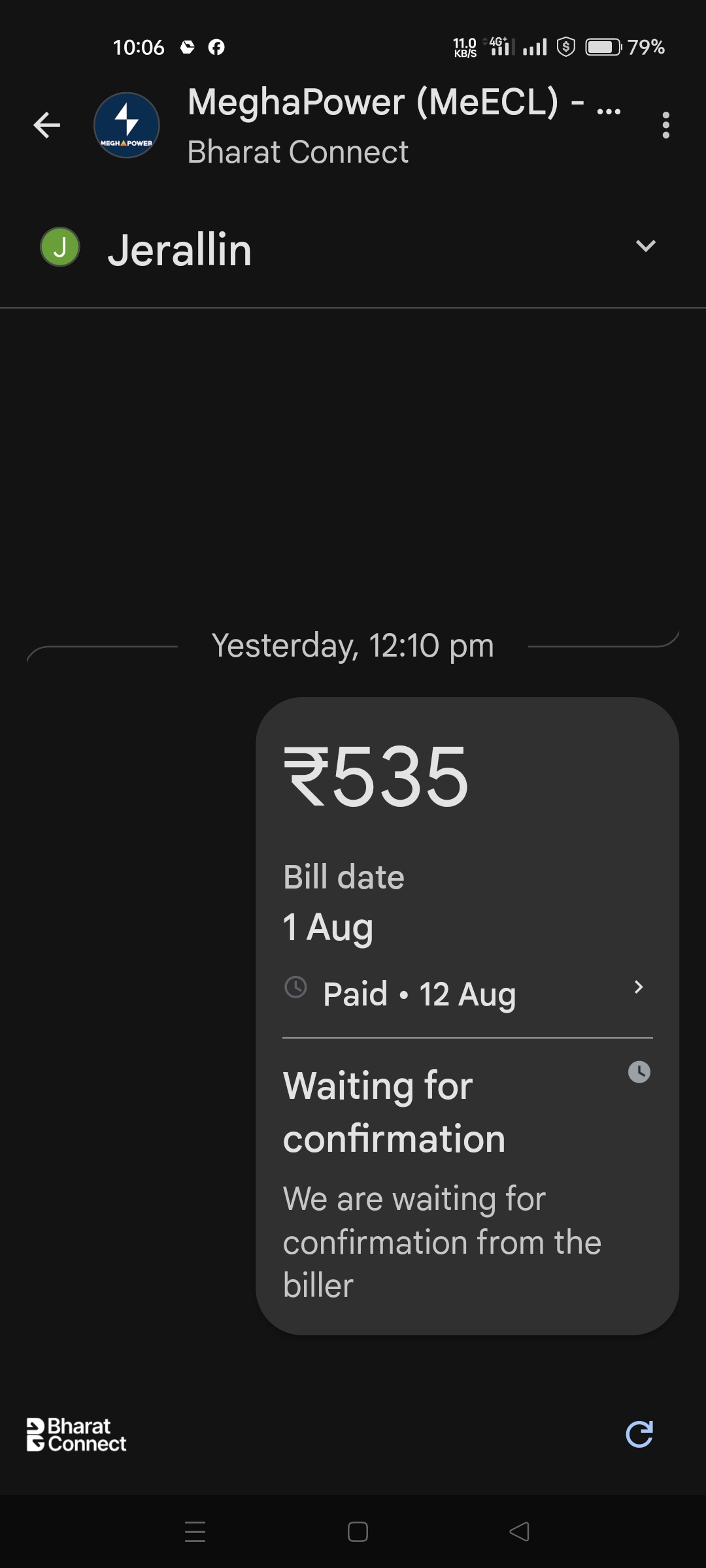706x1568 pixels.
Task: Open the three-dot overflow menu
Action: click(665, 125)
